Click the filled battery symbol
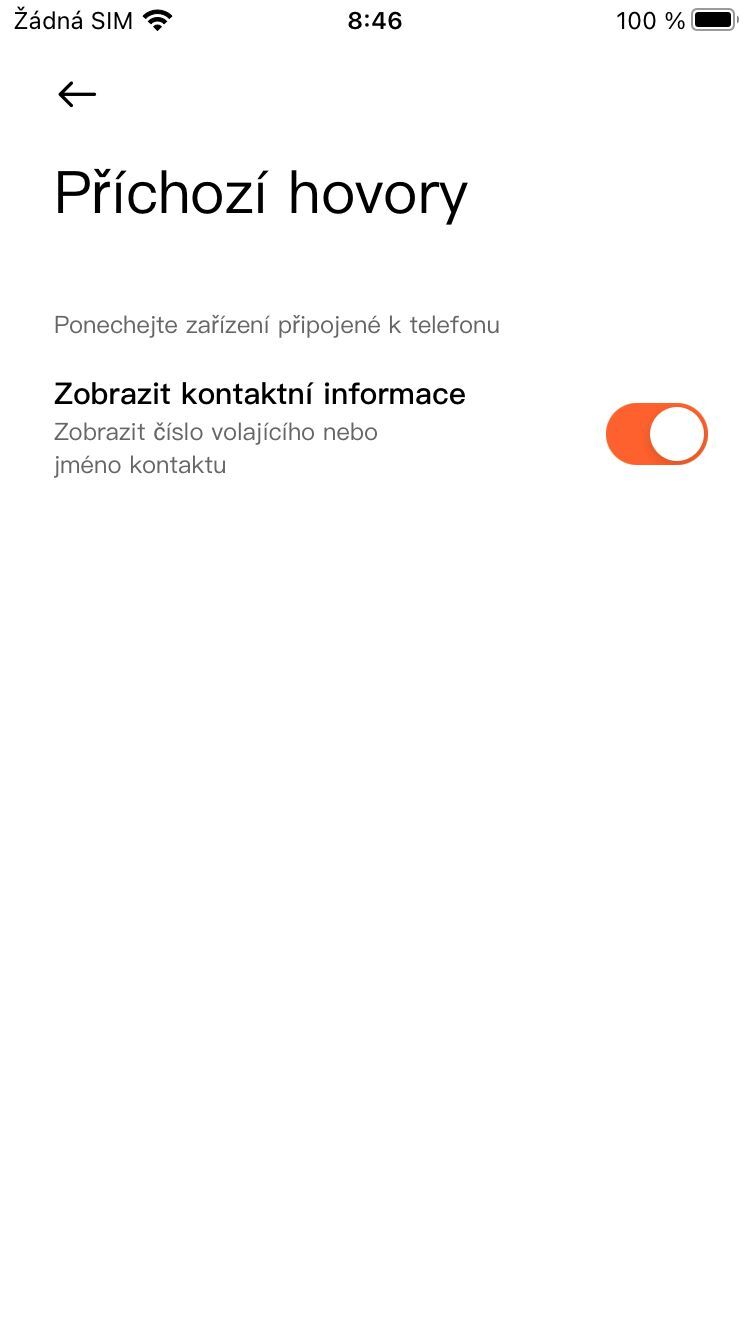750x1334 pixels. point(711,19)
